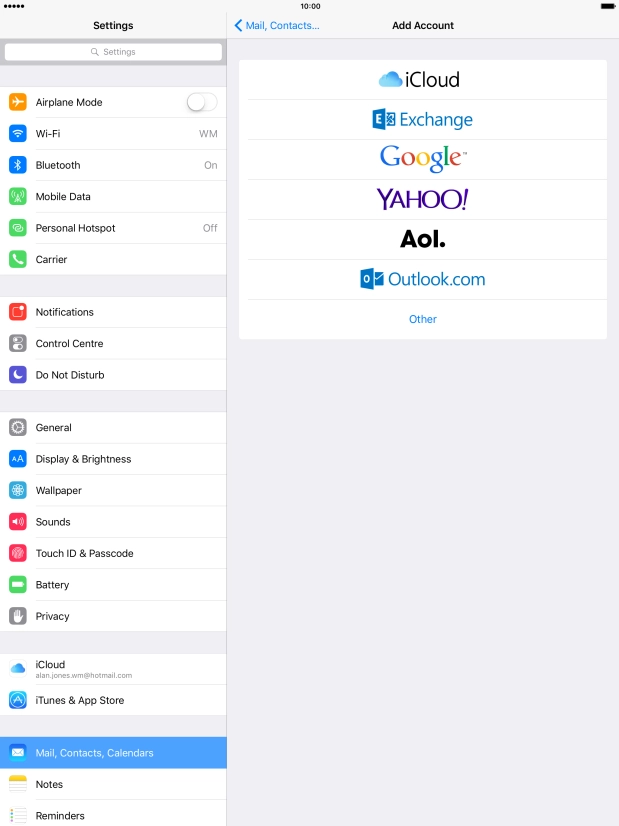Viewport: 619px width, 826px height.
Task: Pick the Aol. account option
Action: pos(422,239)
